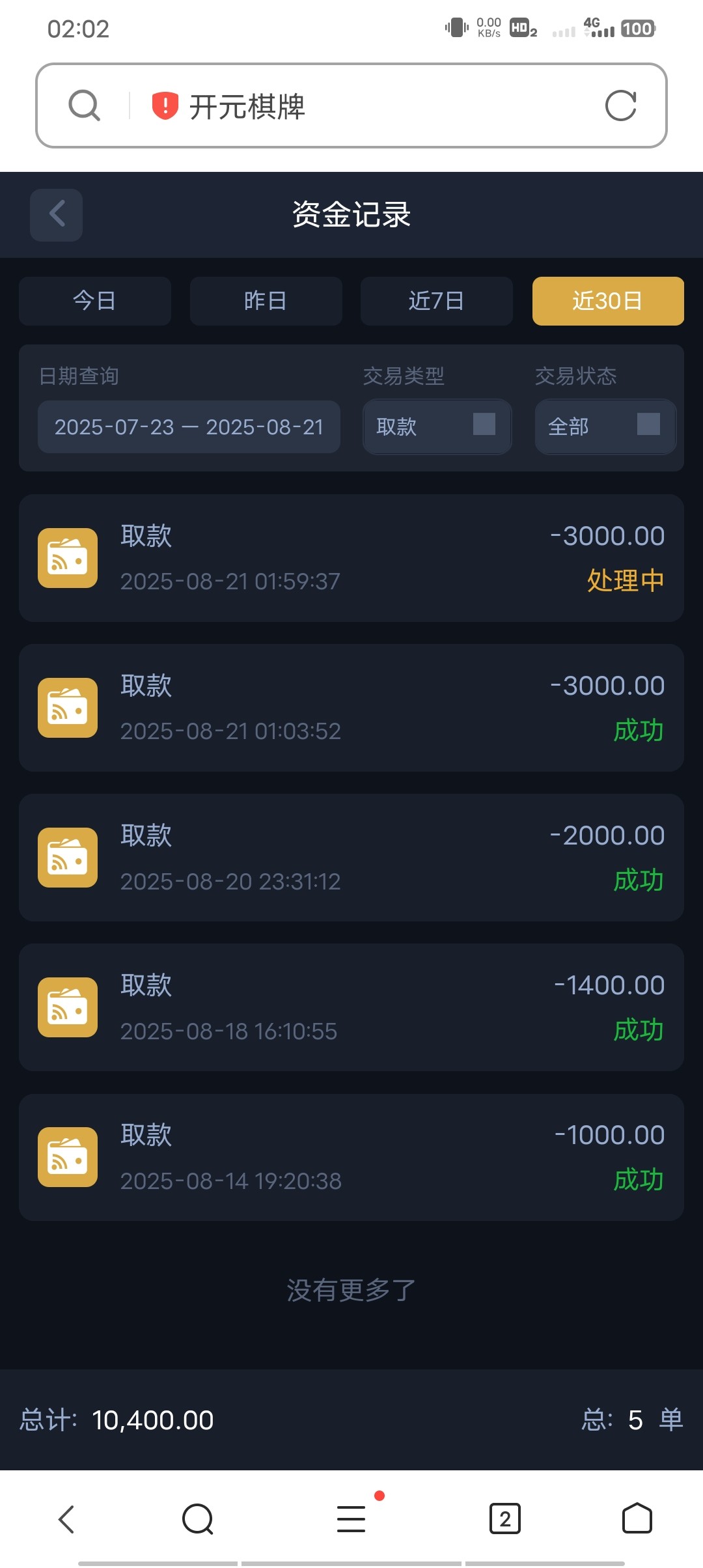Select the 今日 date filter
The width and height of the screenshot is (703, 1568).
pyautogui.click(x=95, y=301)
